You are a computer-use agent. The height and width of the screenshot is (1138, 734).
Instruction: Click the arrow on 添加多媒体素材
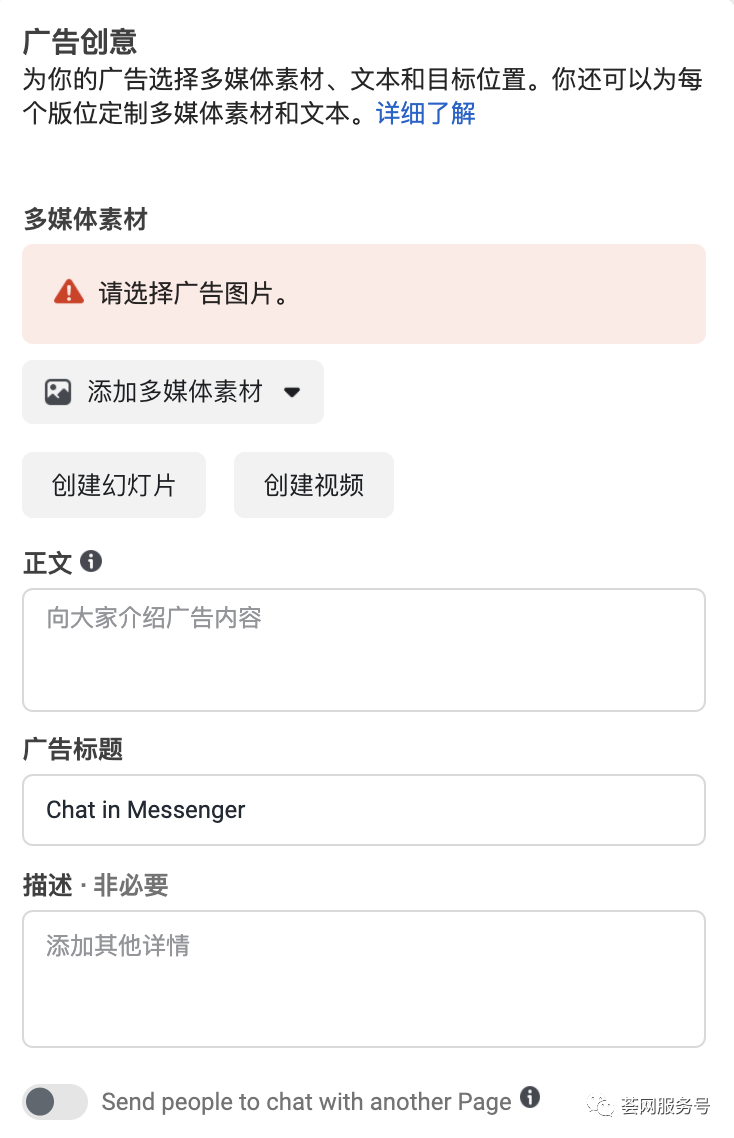[x=292, y=393]
